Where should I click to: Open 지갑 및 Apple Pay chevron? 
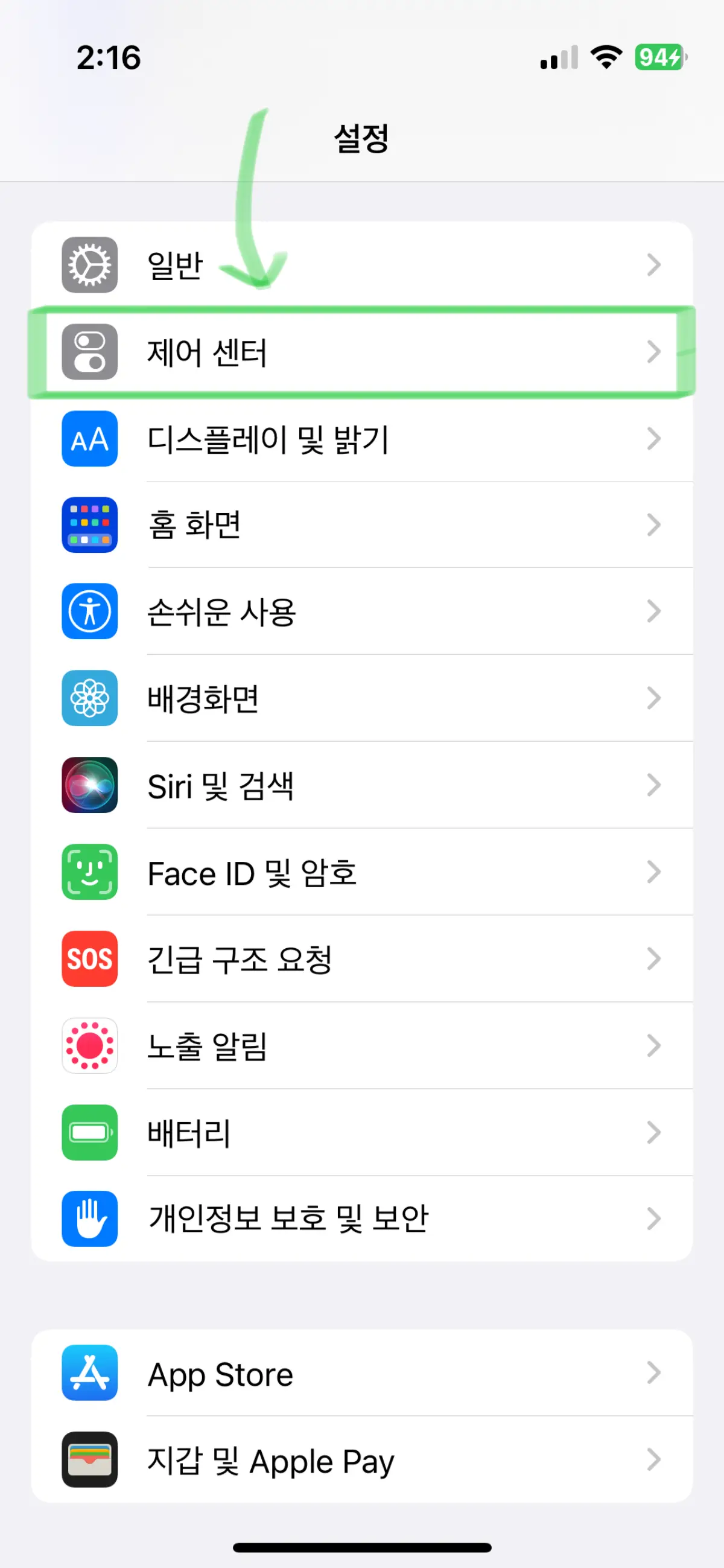[x=655, y=1459]
